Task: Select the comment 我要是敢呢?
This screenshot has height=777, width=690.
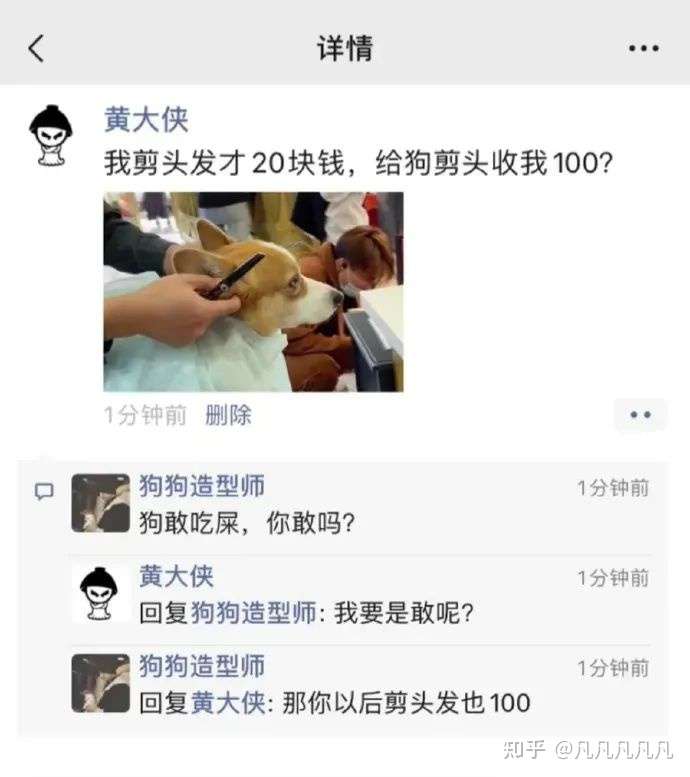Action: tap(404, 613)
